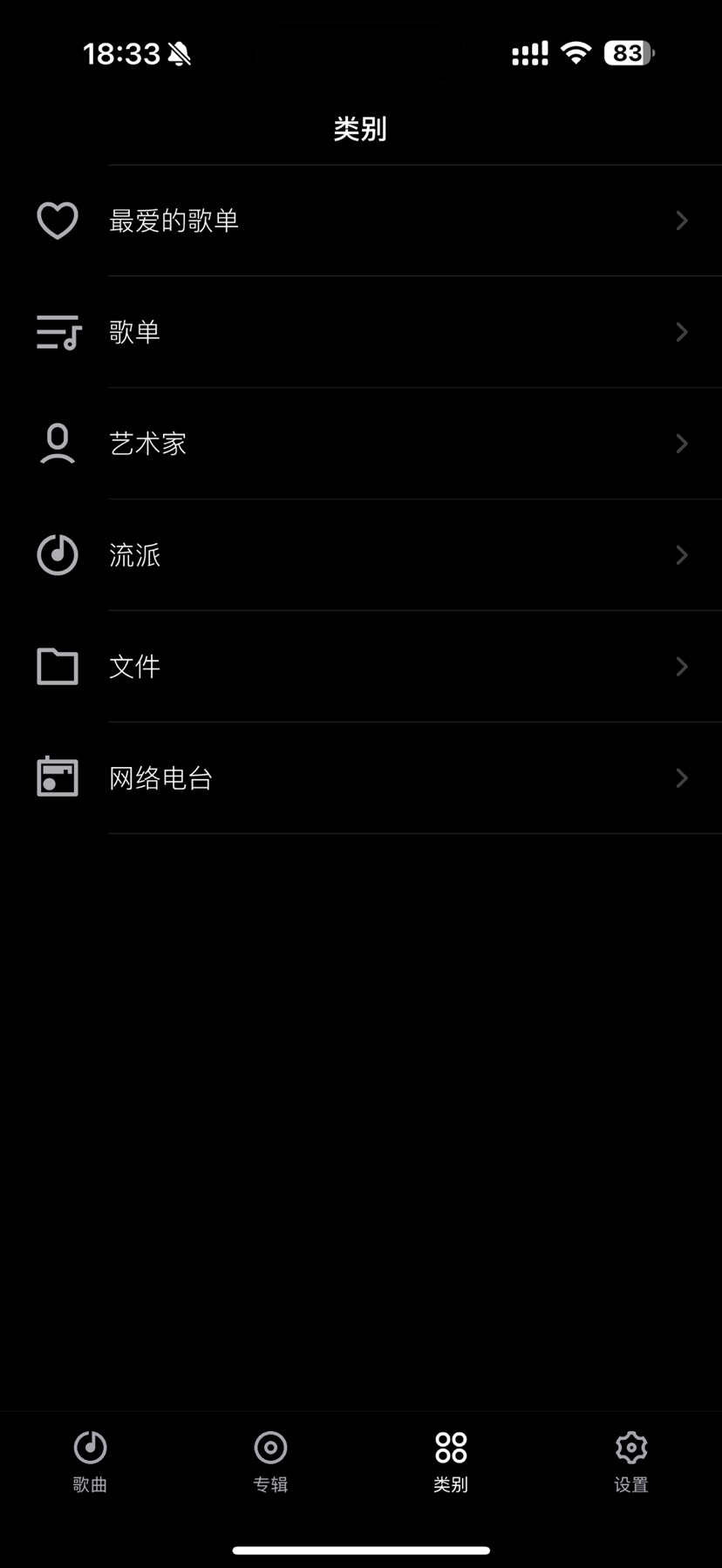Open 网络电台 internet radio
Viewport: 722px width, 1568px height.
[361, 778]
